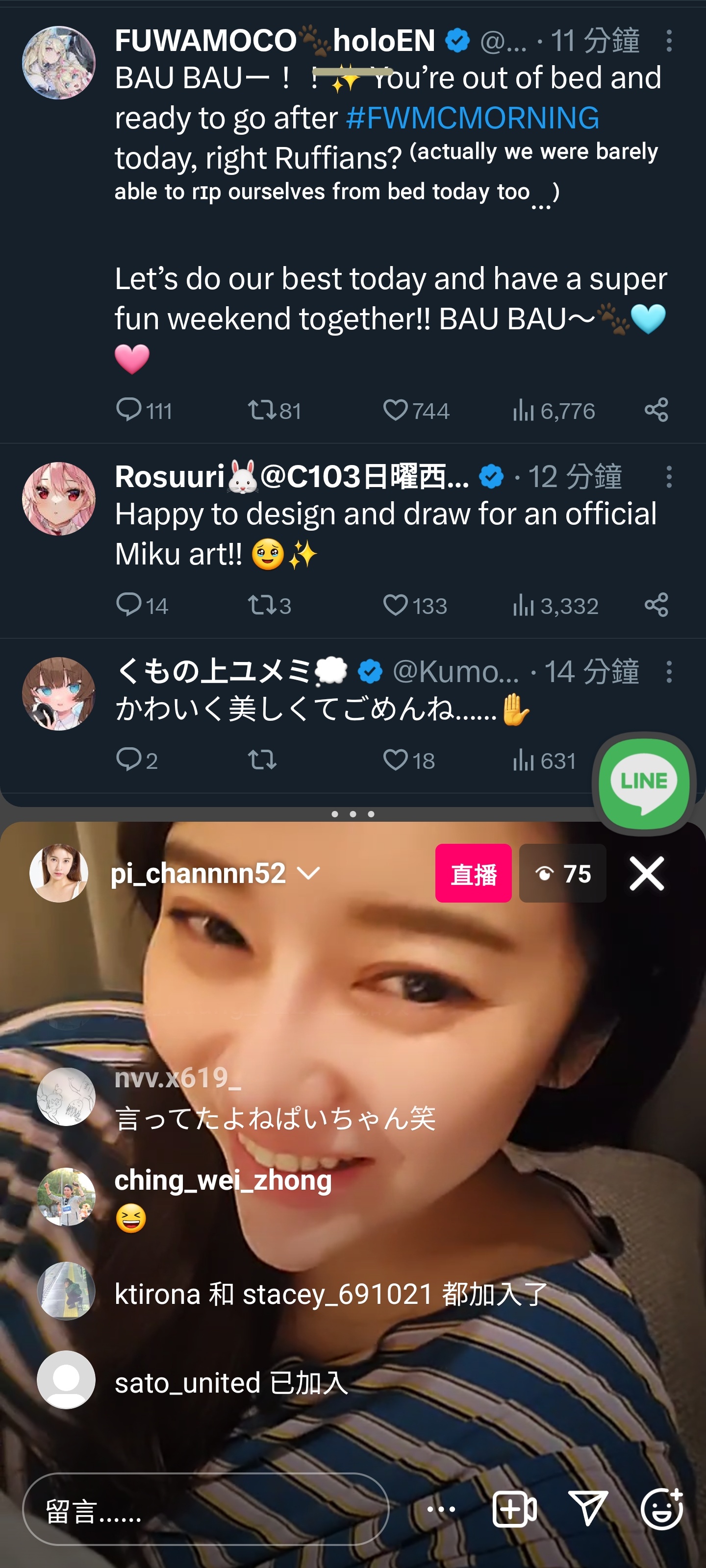Retweet くもの上ユメミ's tweet
The image size is (706, 1568).
pyautogui.click(x=262, y=759)
